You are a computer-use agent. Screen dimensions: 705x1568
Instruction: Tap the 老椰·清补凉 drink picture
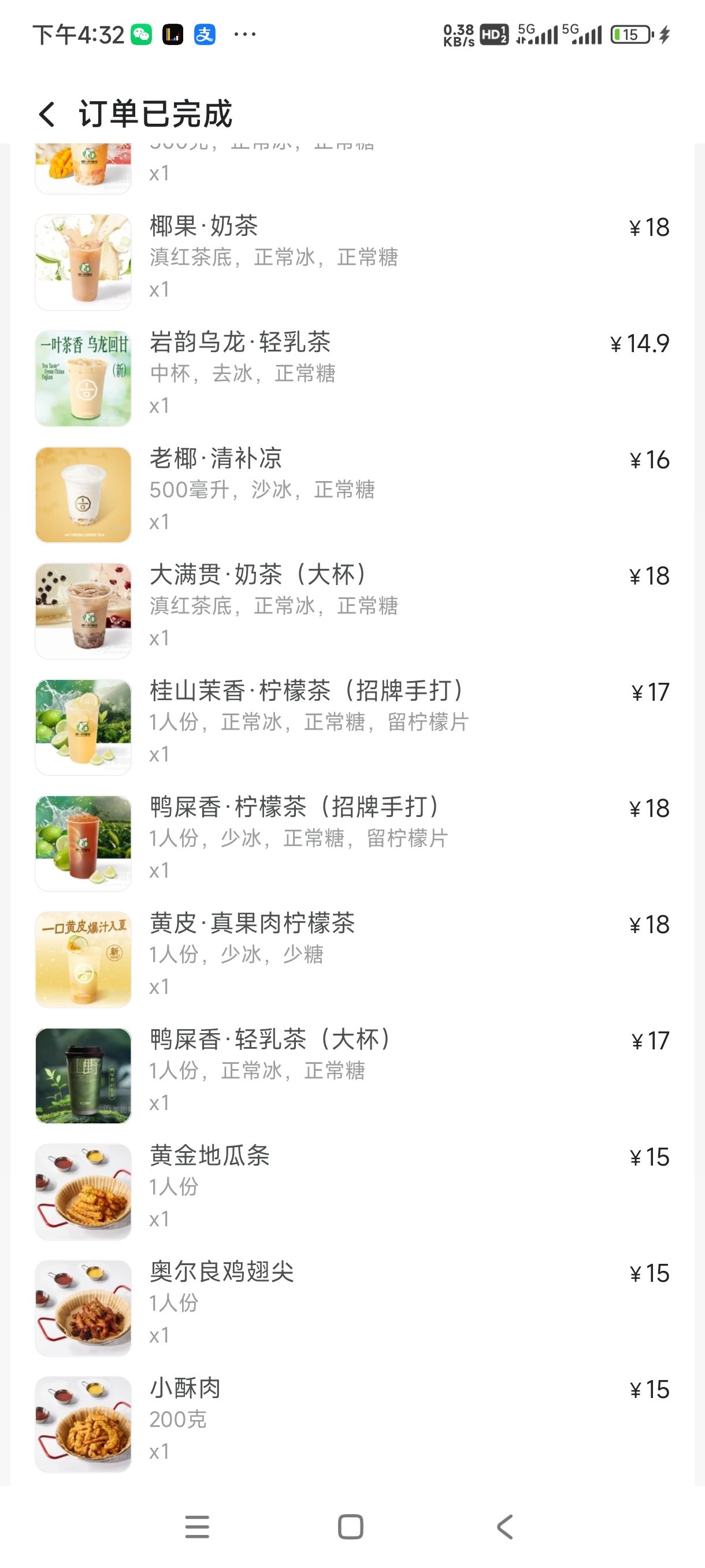tap(83, 494)
